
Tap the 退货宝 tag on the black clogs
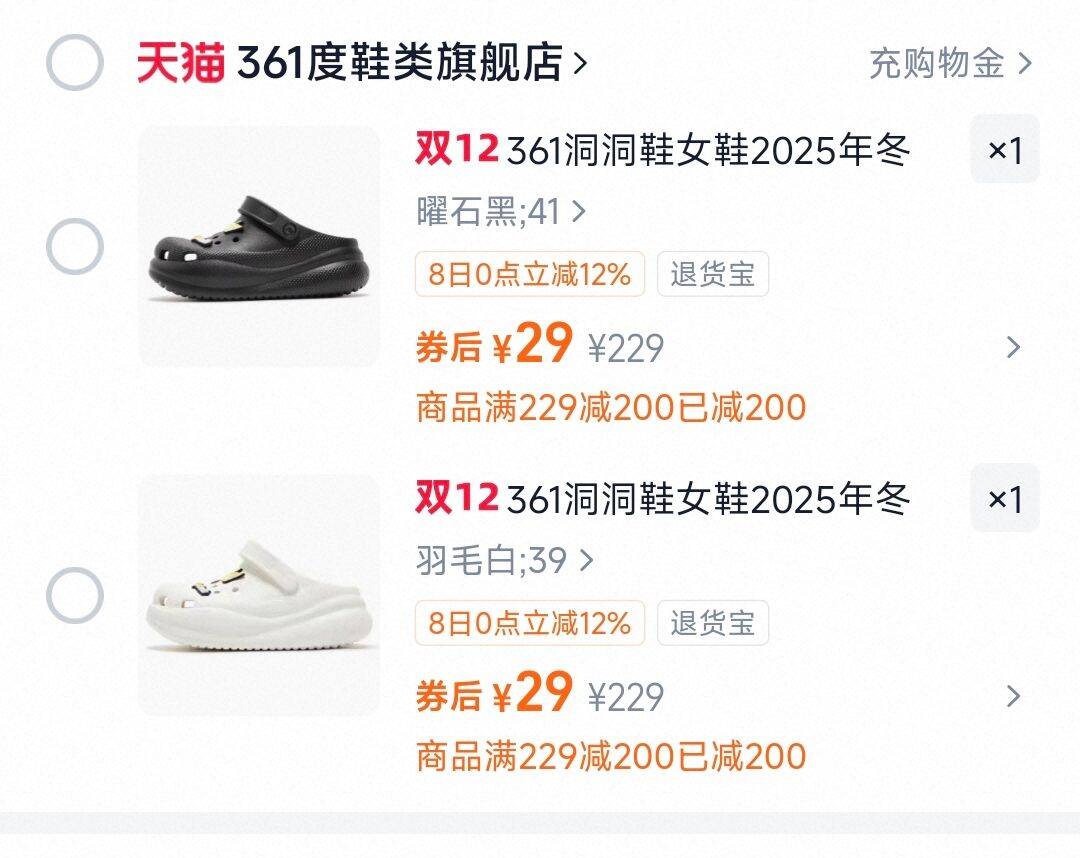pyautogui.click(x=712, y=274)
